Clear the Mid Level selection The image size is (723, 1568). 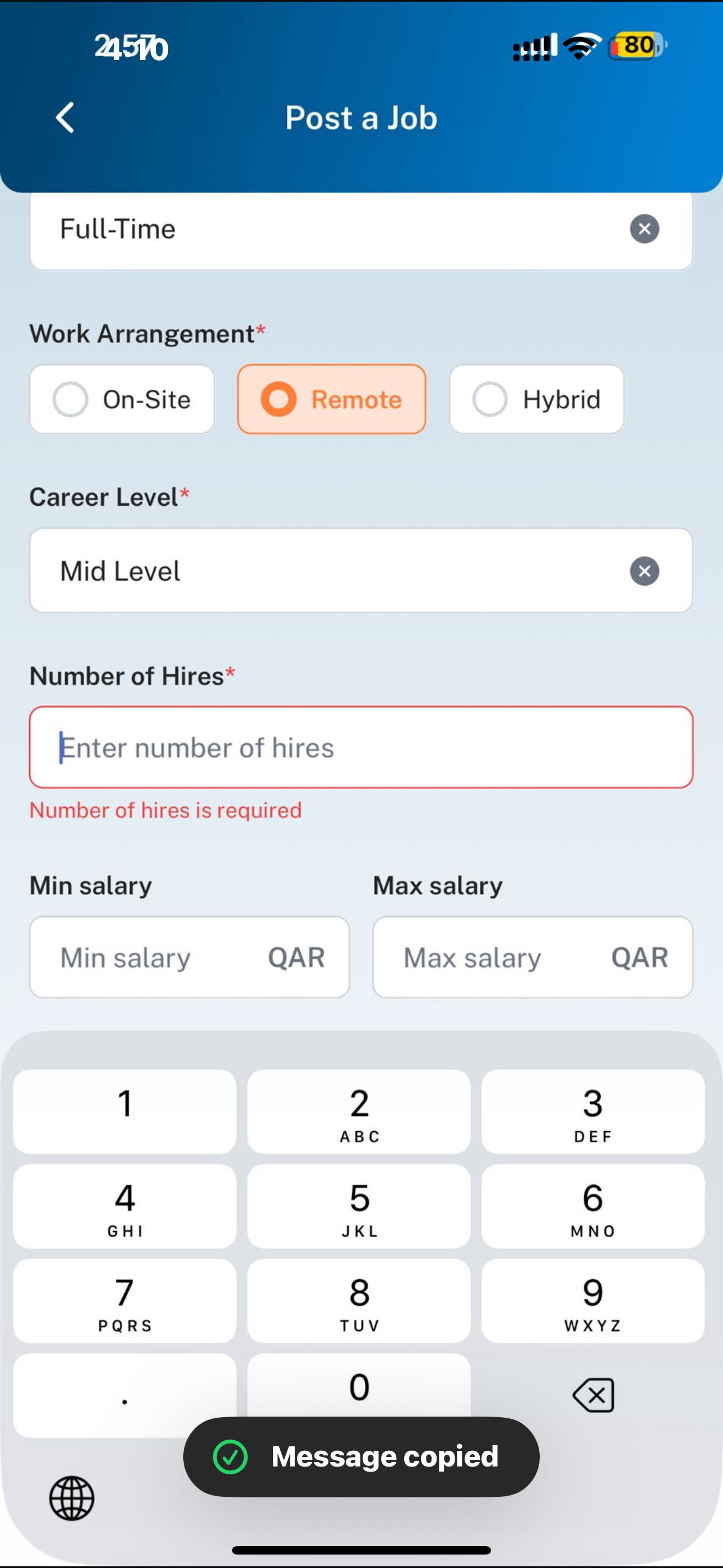tap(644, 571)
